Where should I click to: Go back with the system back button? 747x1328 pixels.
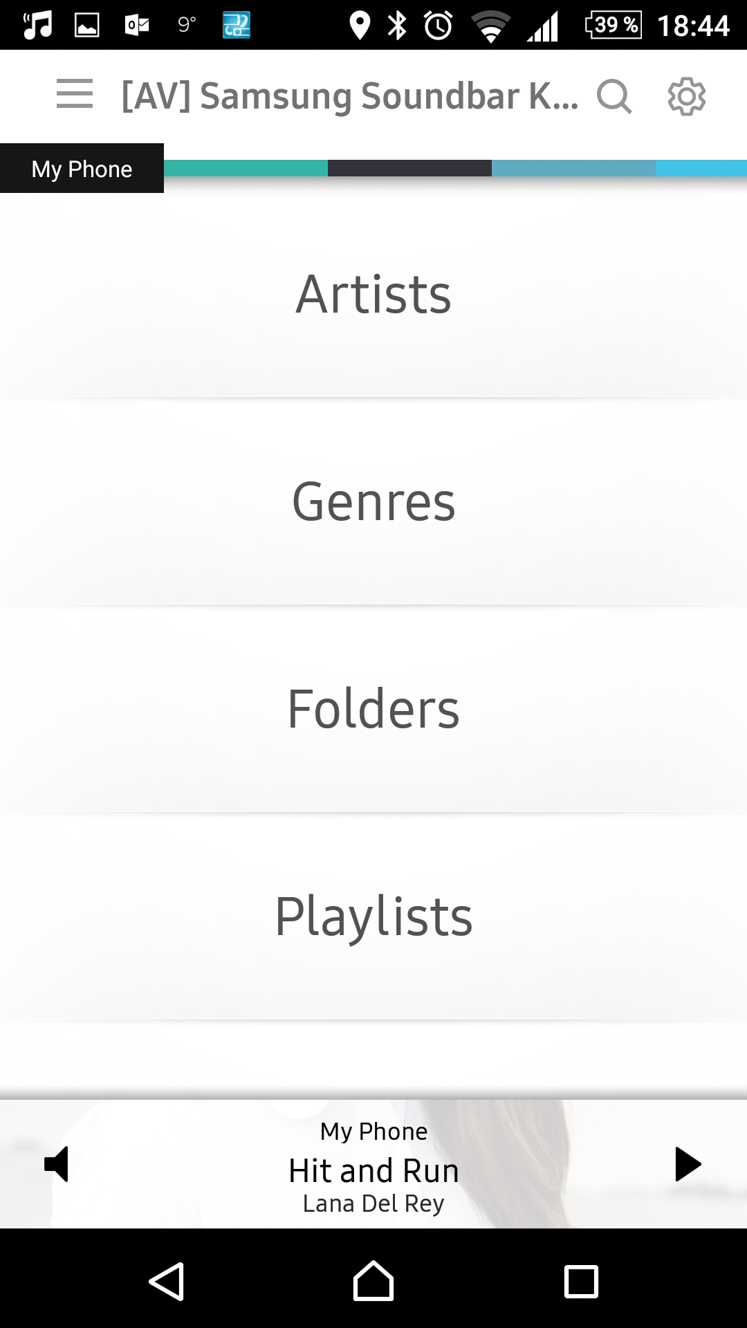click(167, 1281)
